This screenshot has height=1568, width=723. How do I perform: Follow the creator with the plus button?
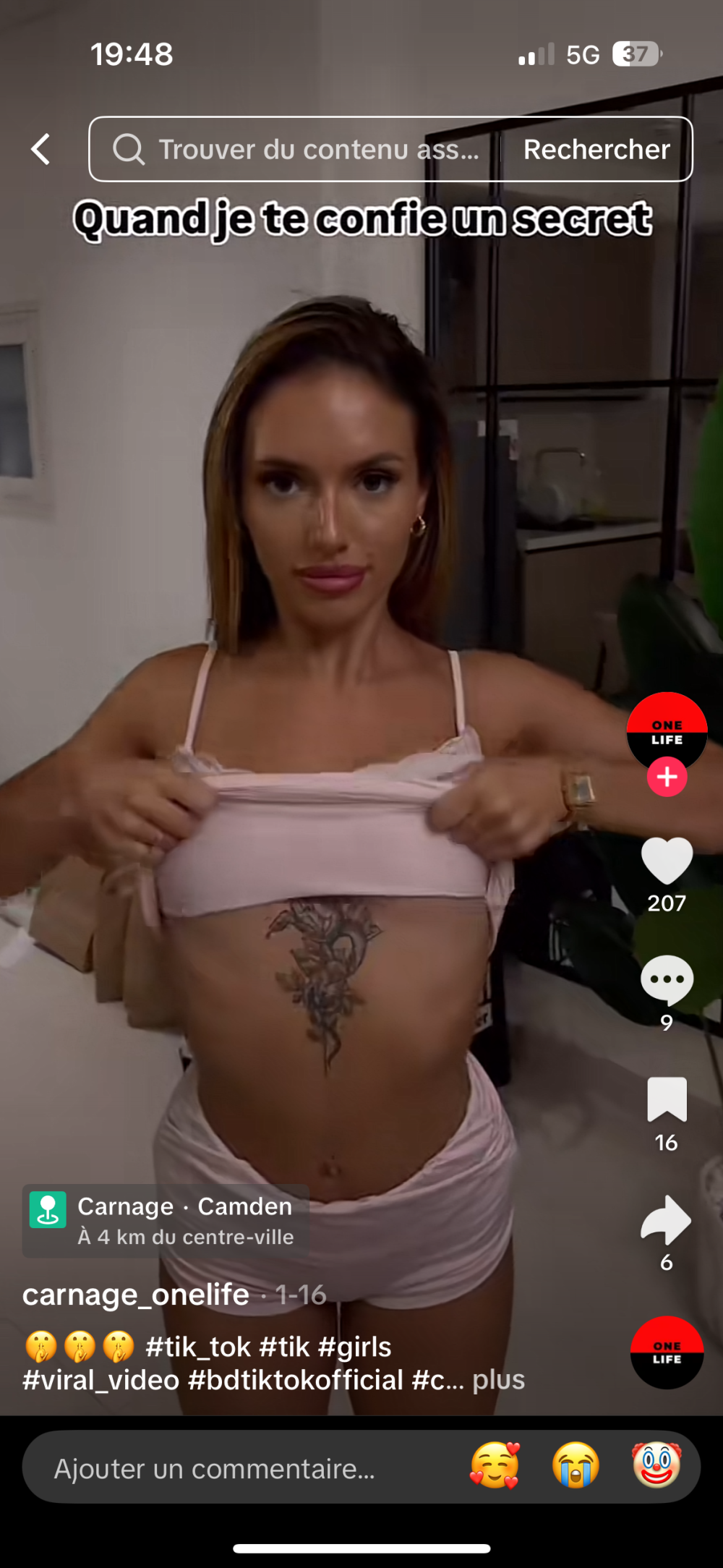coord(667,777)
